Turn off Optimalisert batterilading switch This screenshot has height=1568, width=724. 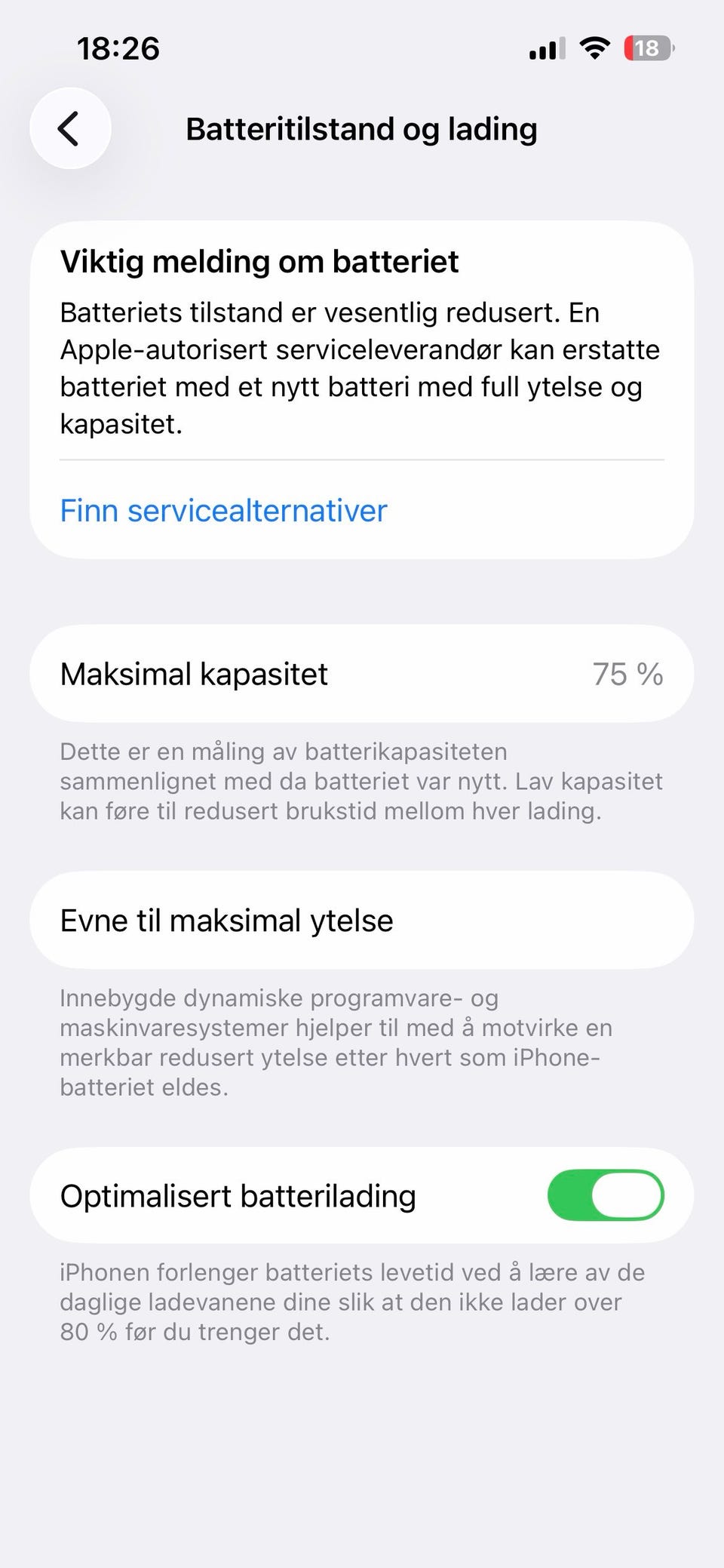[606, 1195]
